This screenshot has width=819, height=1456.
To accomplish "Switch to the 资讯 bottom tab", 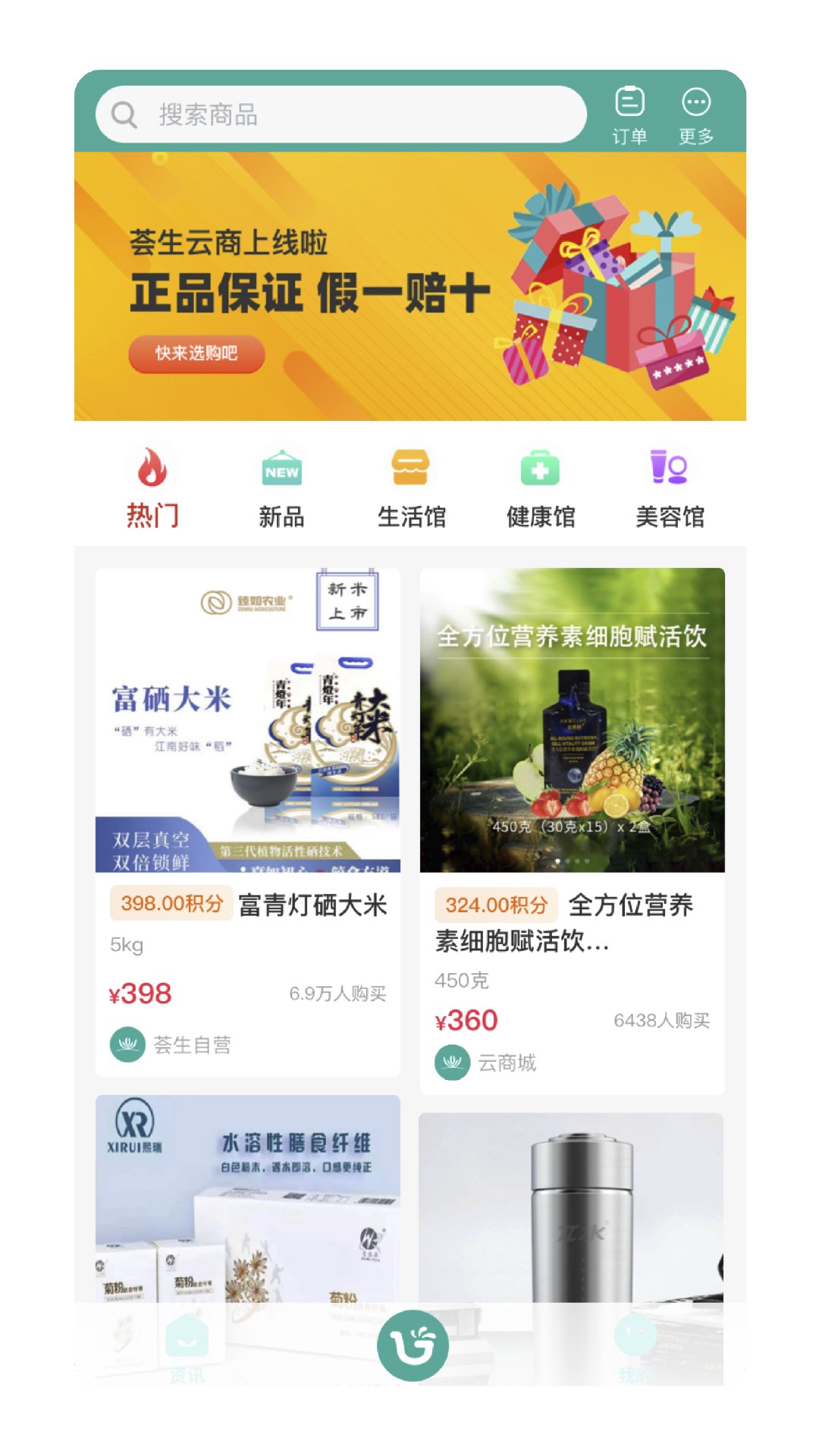I will click(187, 1348).
